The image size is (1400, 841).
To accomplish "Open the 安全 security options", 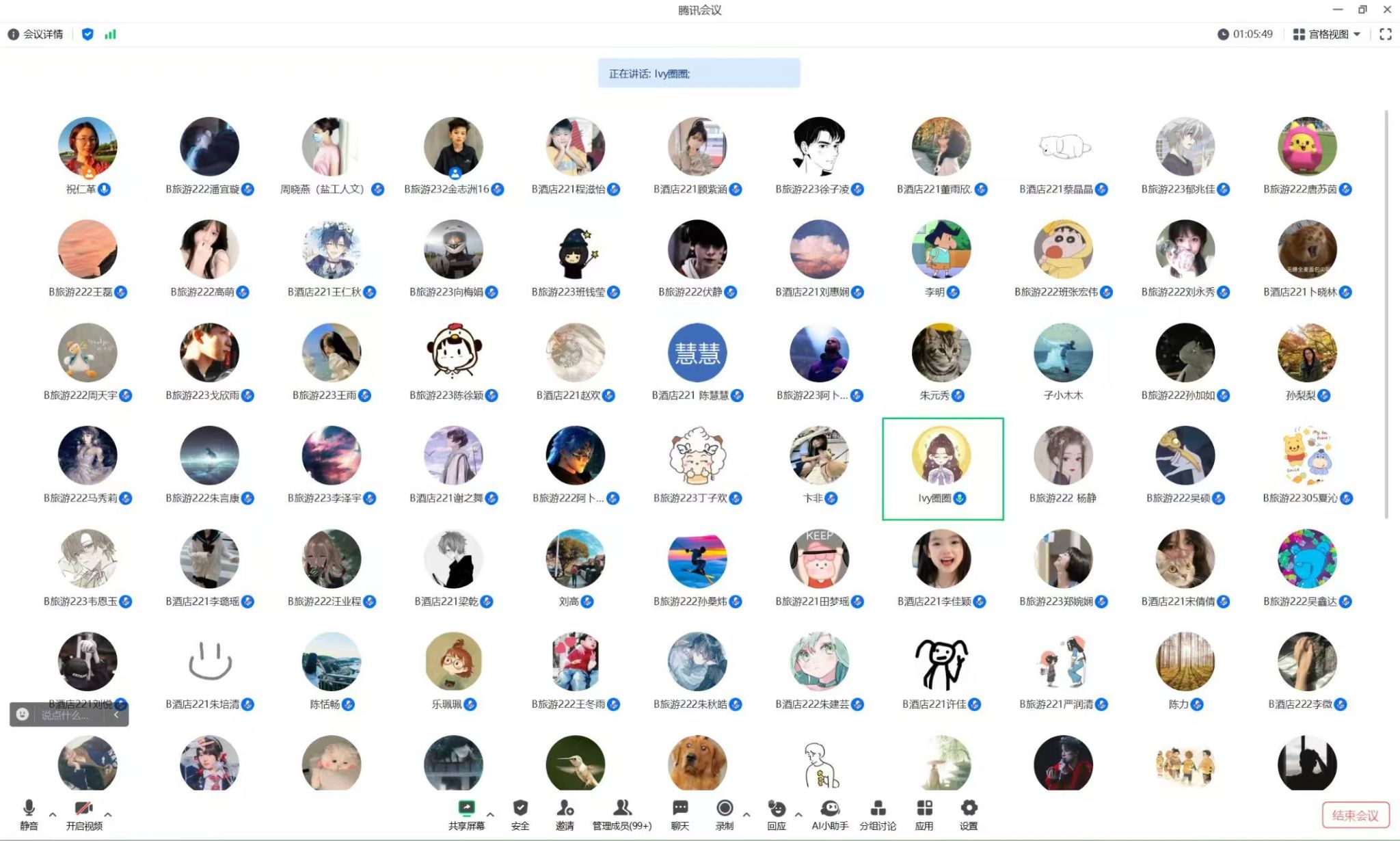I will pos(520,814).
